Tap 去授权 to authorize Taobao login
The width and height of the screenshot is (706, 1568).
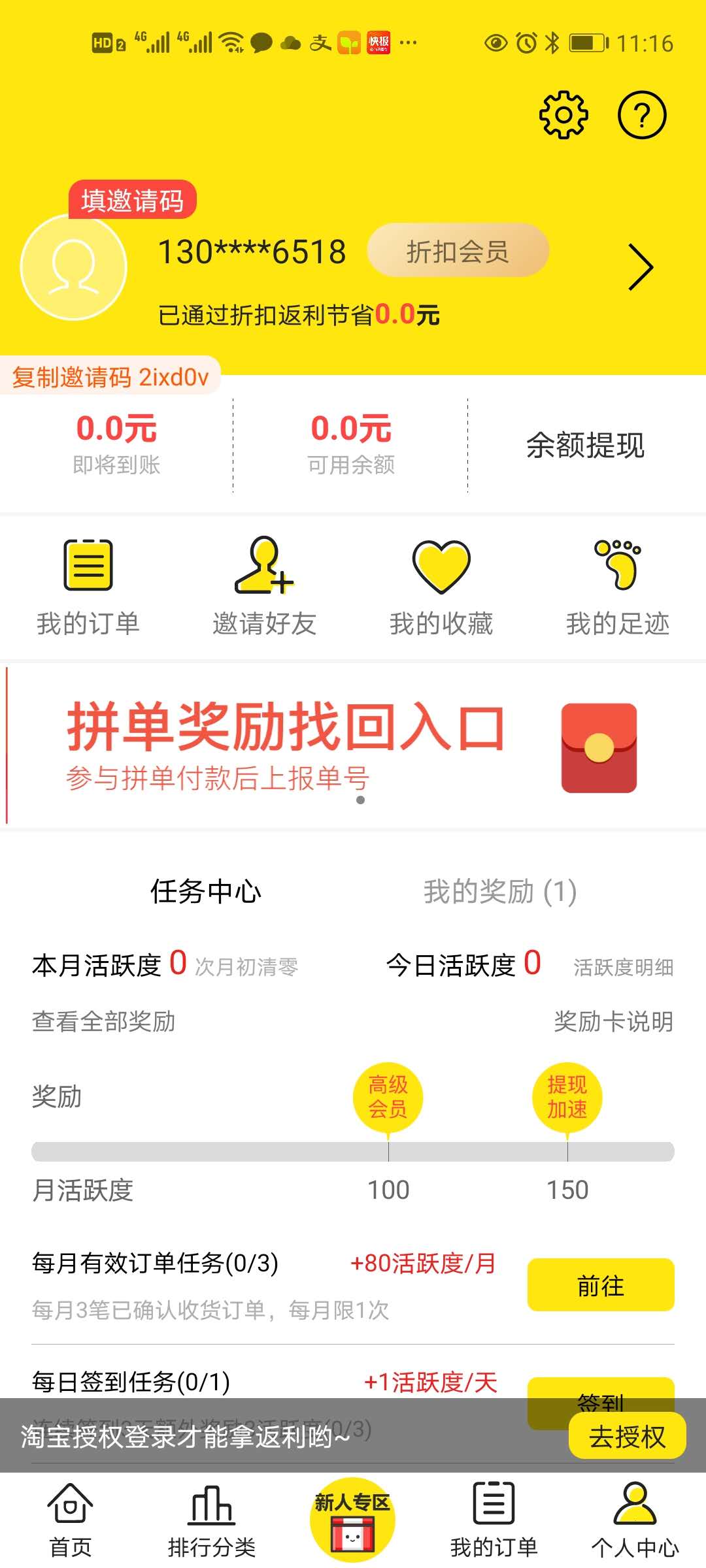coord(626,1436)
